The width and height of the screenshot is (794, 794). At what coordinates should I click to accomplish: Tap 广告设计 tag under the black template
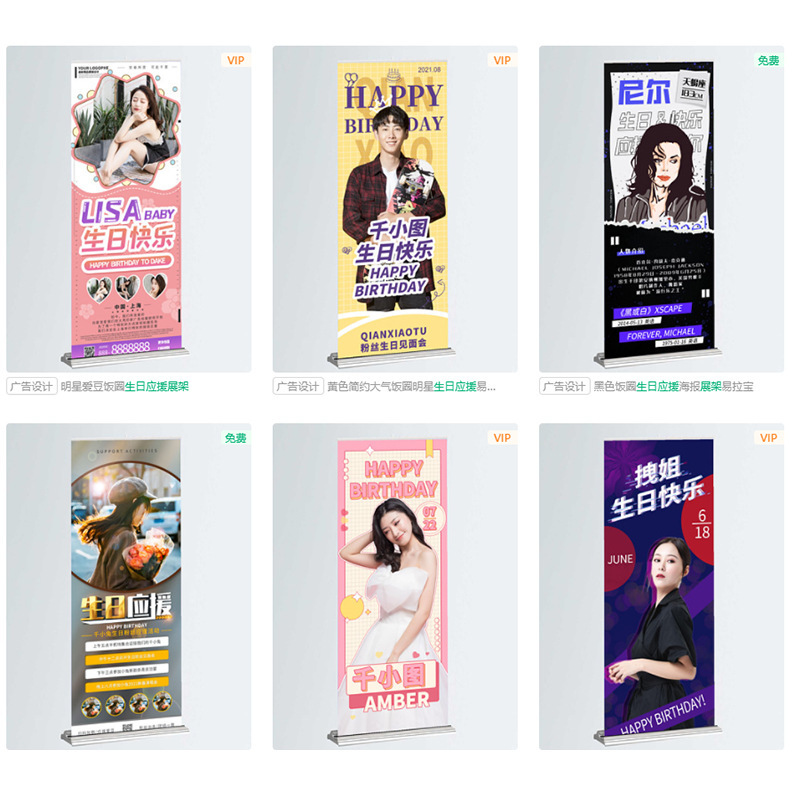point(564,386)
